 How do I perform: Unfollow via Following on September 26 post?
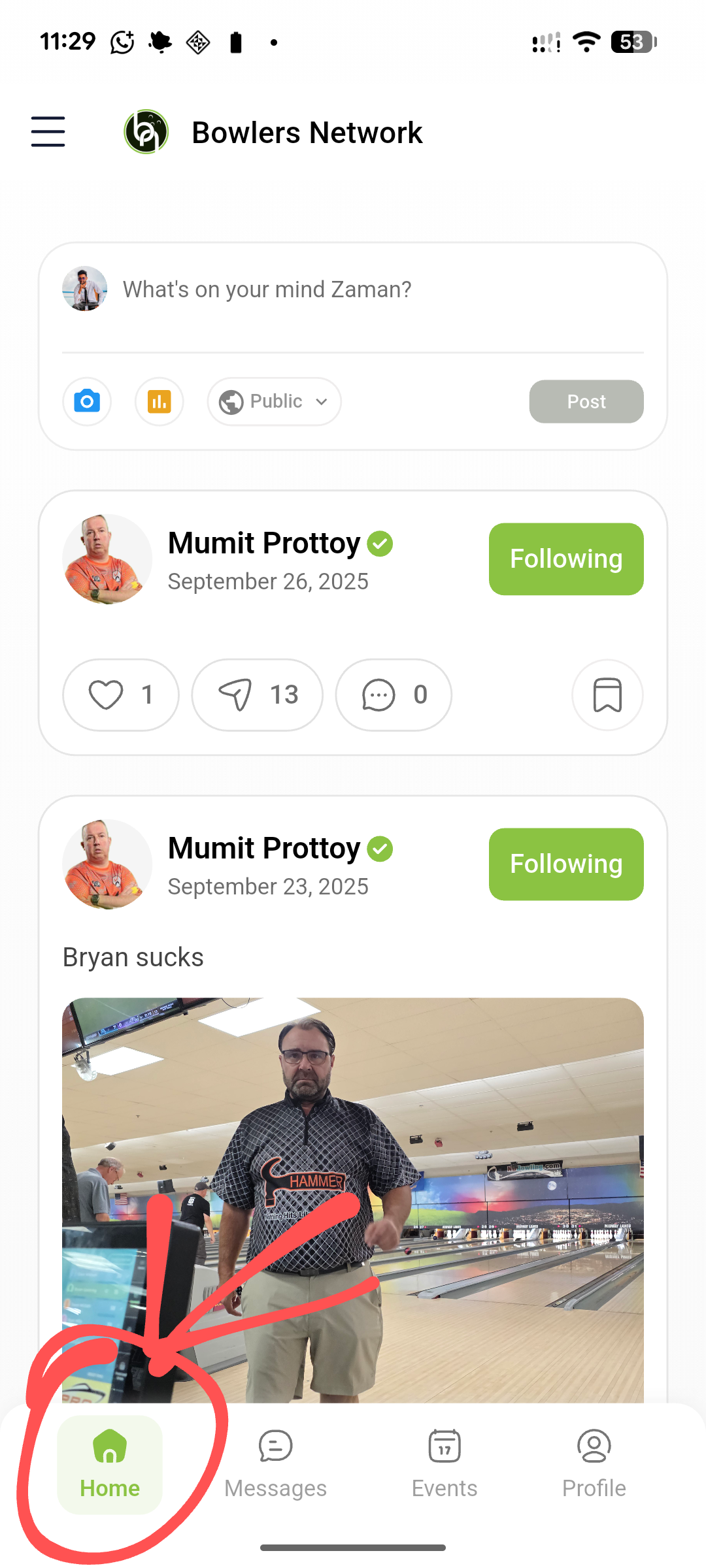coord(565,559)
